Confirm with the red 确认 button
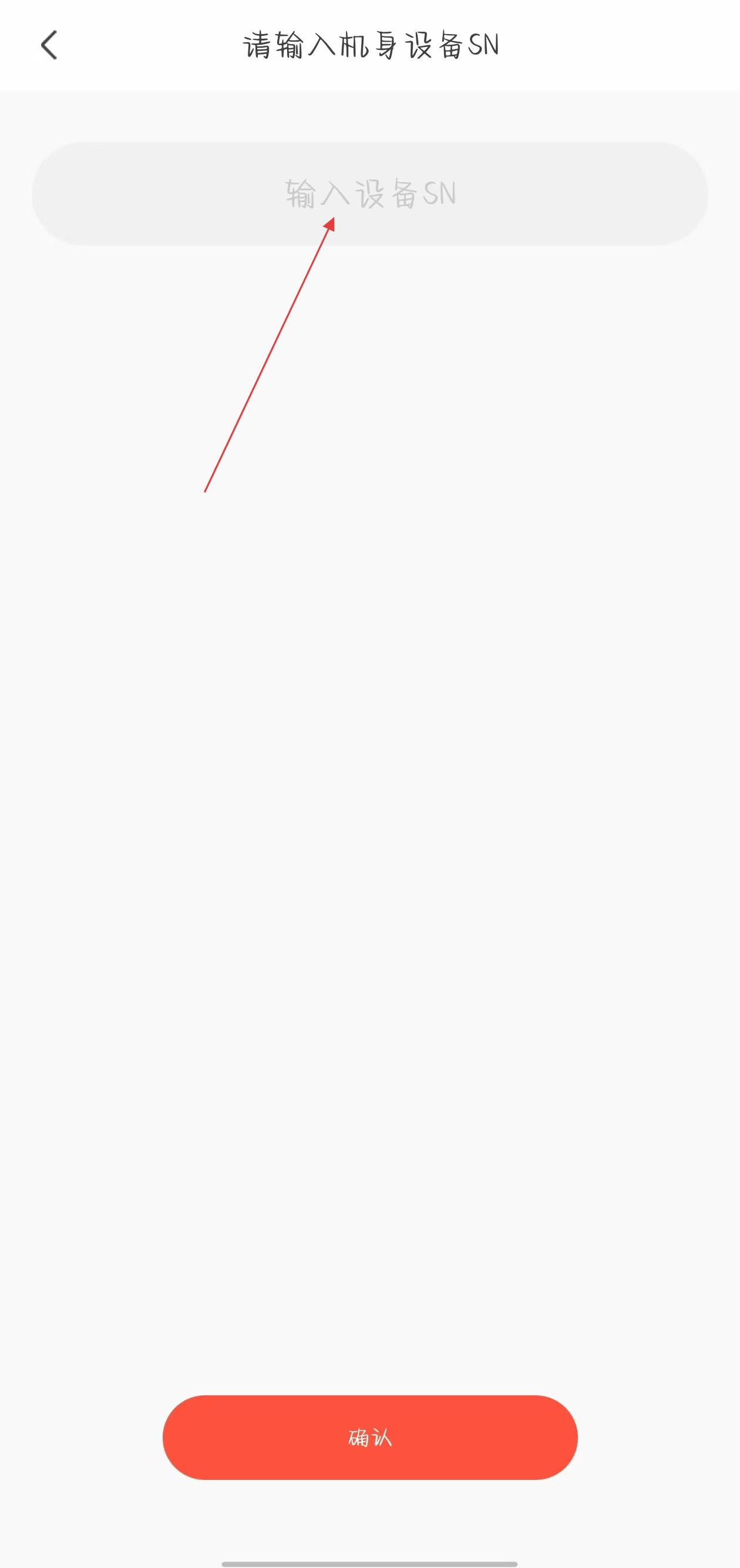The height and width of the screenshot is (1568, 740). (370, 1437)
